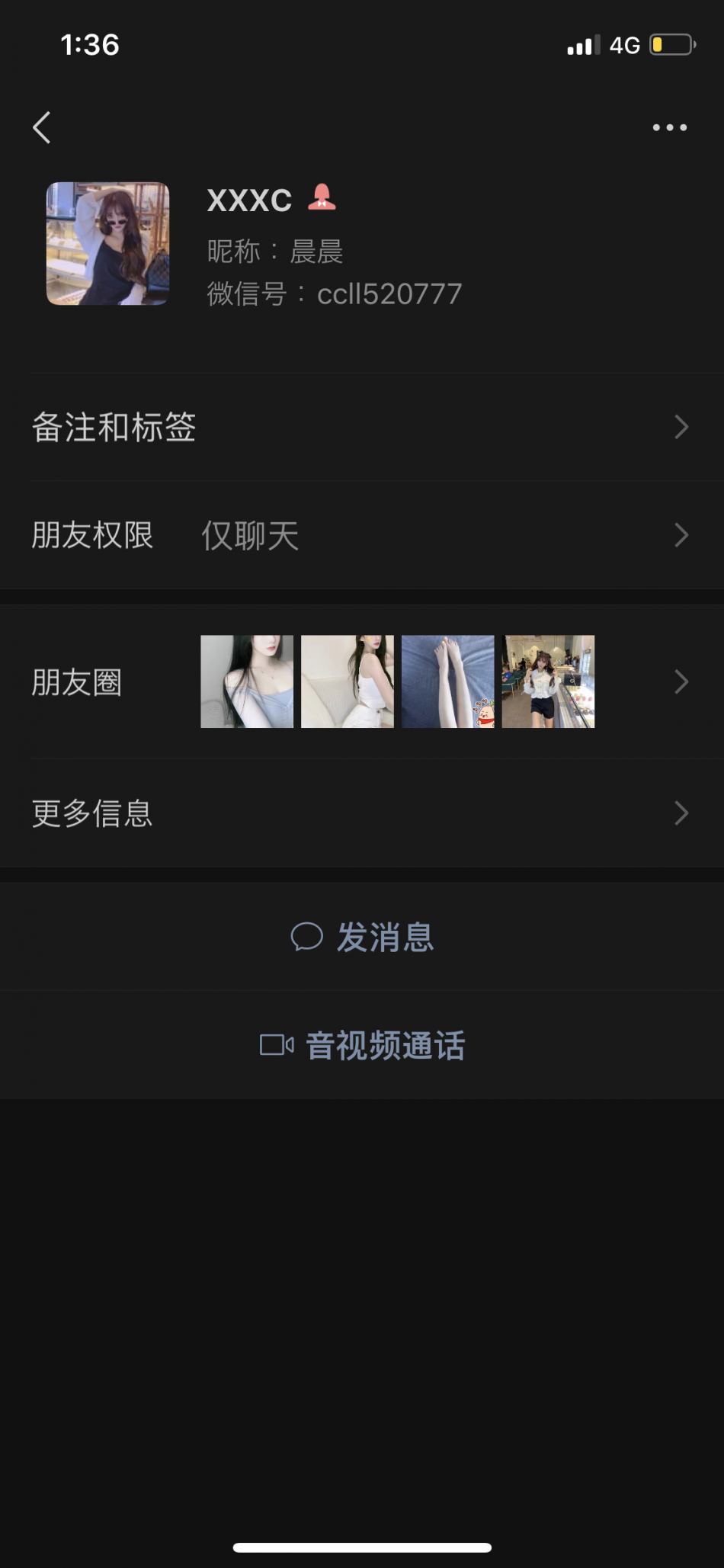Open 备注和标签 settings
Image resolution: width=724 pixels, height=1568 pixels.
[x=361, y=427]
